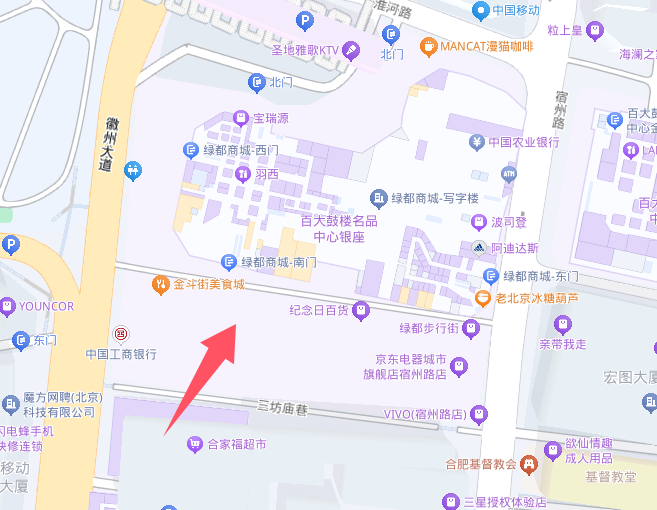Tap the 阿迪达斯 store marker
This screenshot has width=657, height=510.
pos(479,248)
